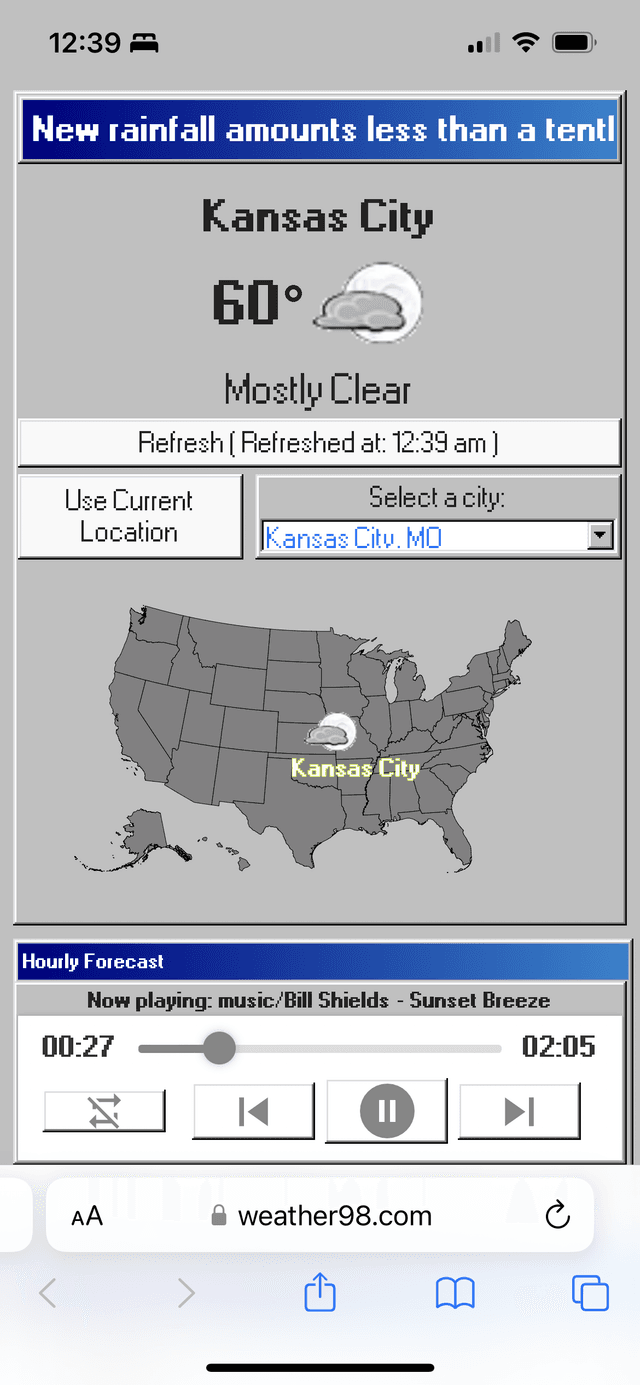Image resolution: width=640 pixels, height=1385 pixels.
Task: Refresh the weather data
Action: pos(319,442)
